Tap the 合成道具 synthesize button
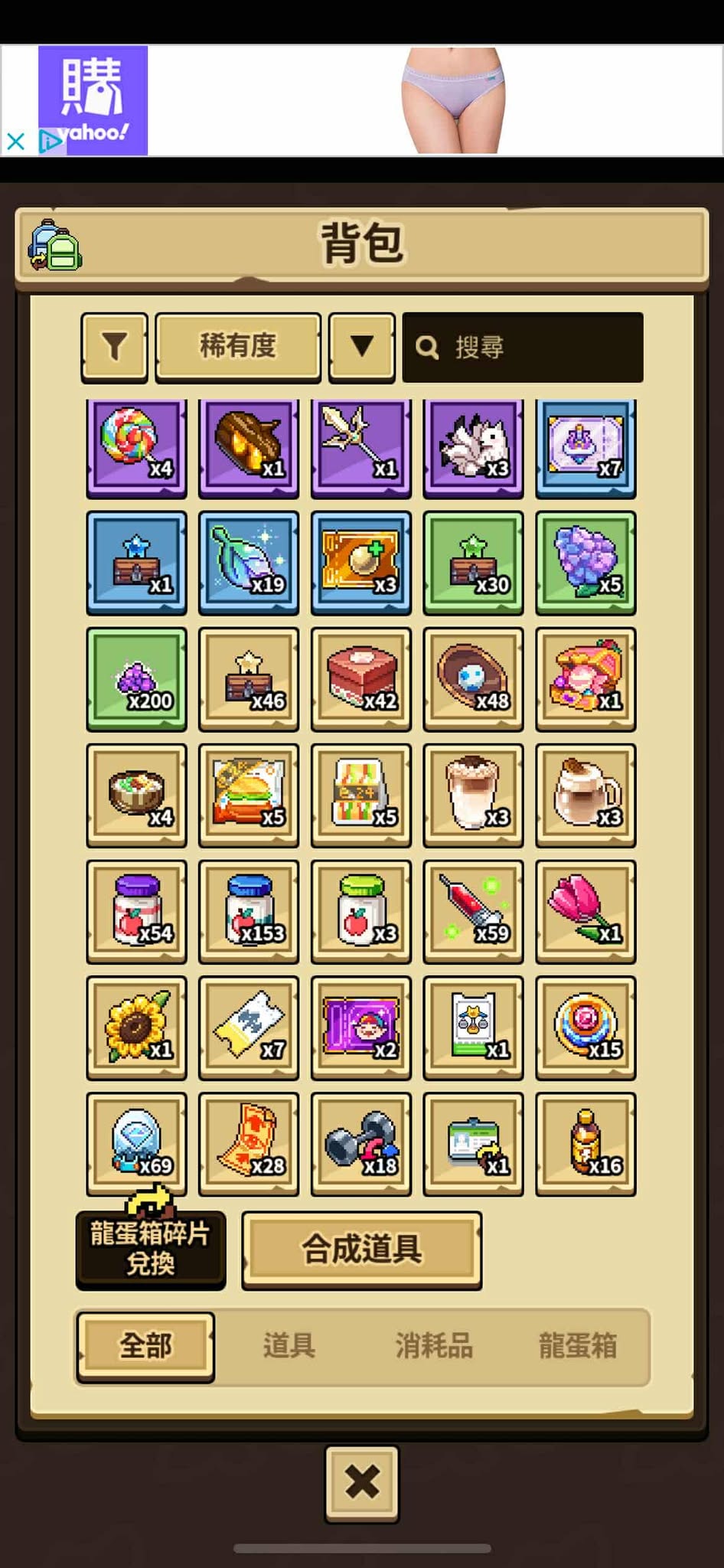 click(x=361, y=1249)
